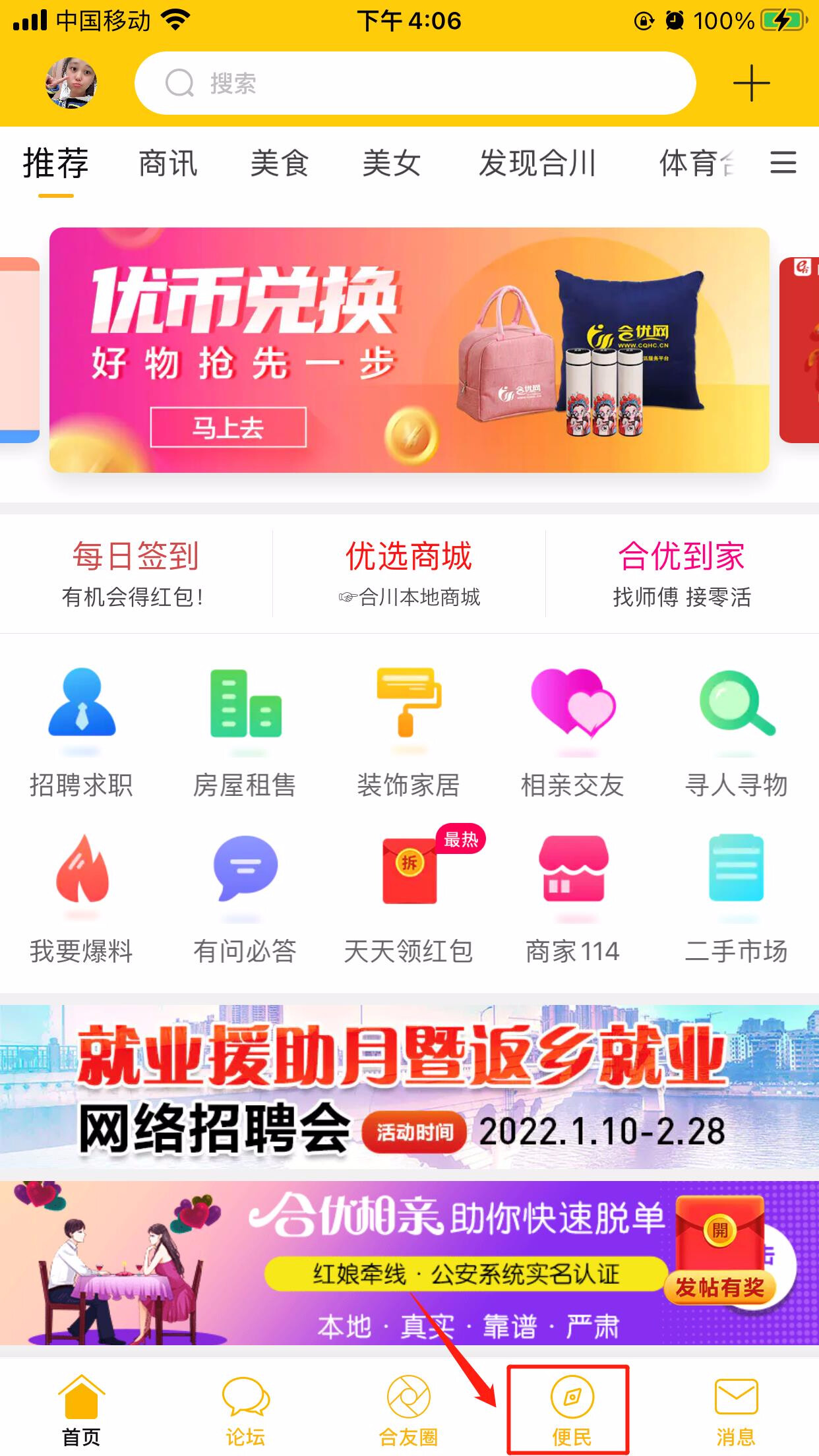Open the 优币兑换 banner
This screenshot has height=1456, width=819.
point(409,349)
